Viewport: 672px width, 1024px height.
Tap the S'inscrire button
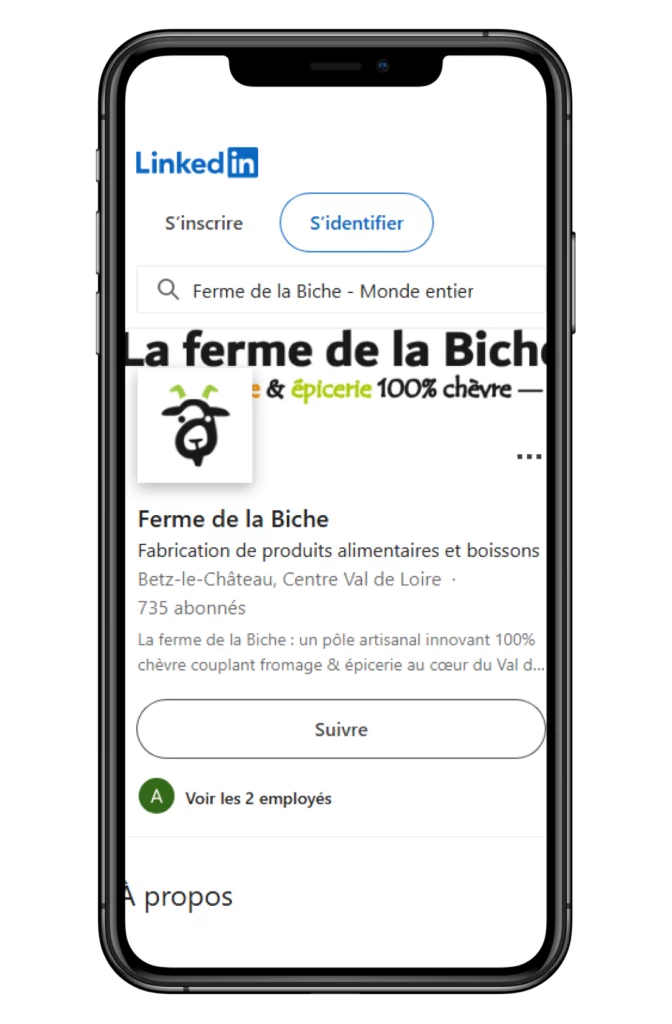coord(204,223)
